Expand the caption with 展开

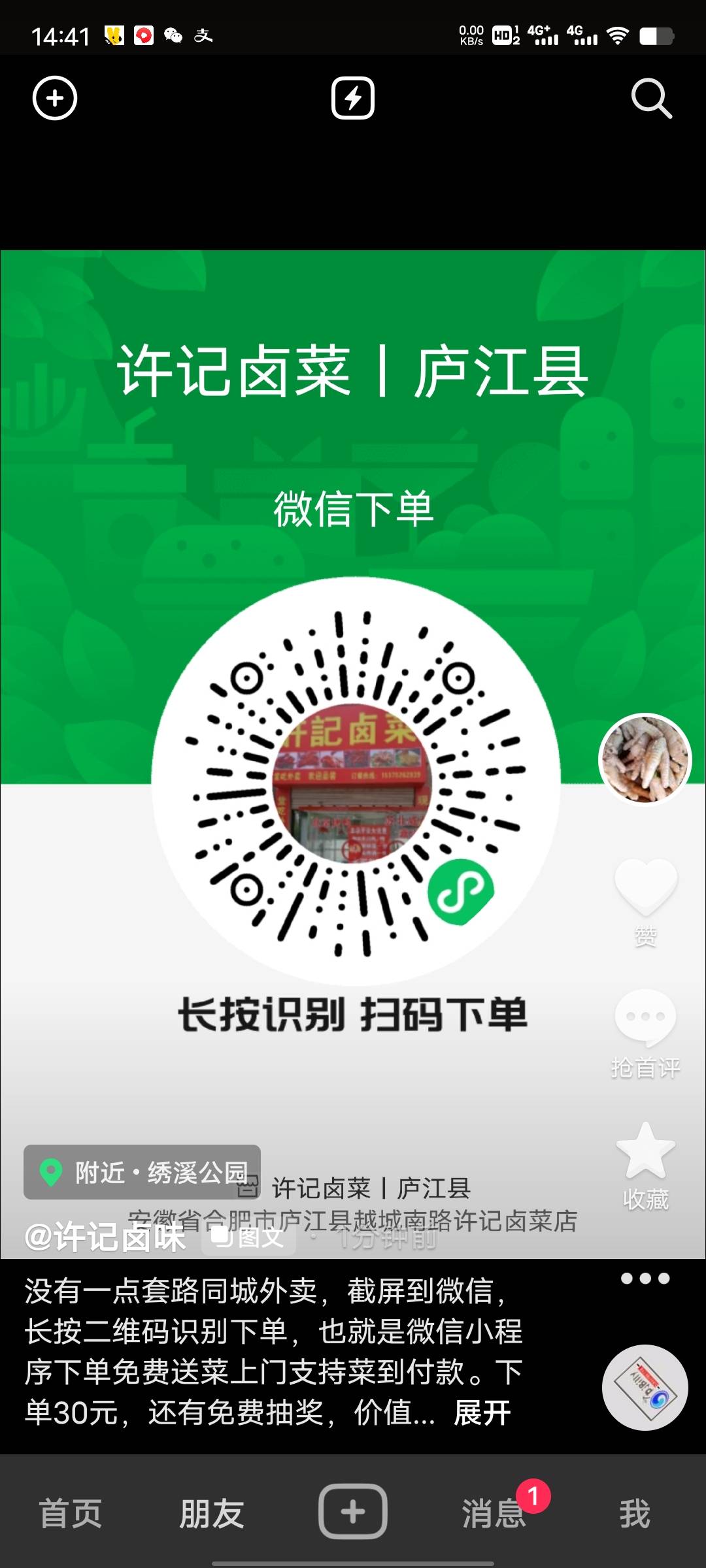click(x=482, y=1413)
